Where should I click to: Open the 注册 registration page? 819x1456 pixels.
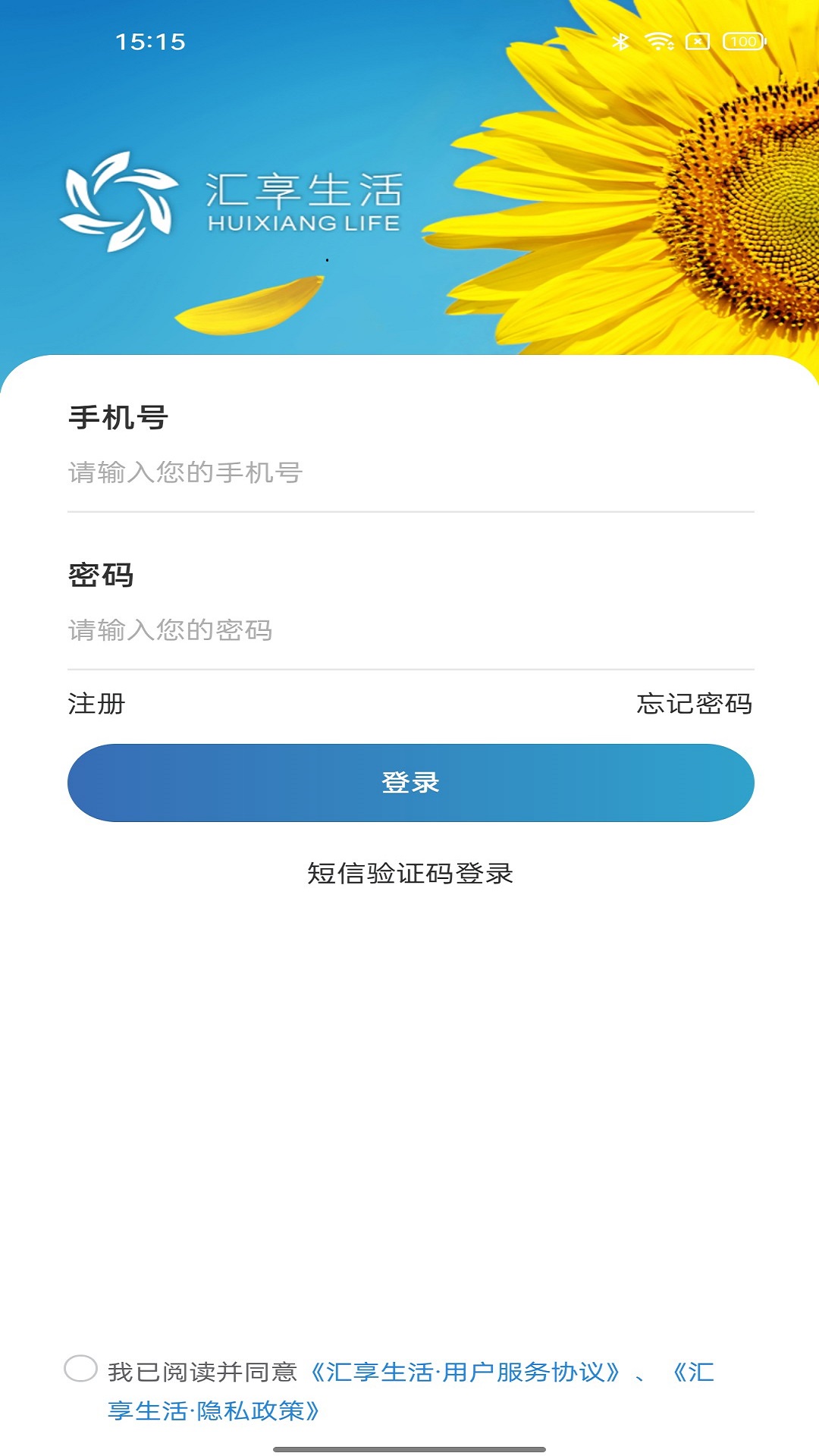tap(96, 704)
